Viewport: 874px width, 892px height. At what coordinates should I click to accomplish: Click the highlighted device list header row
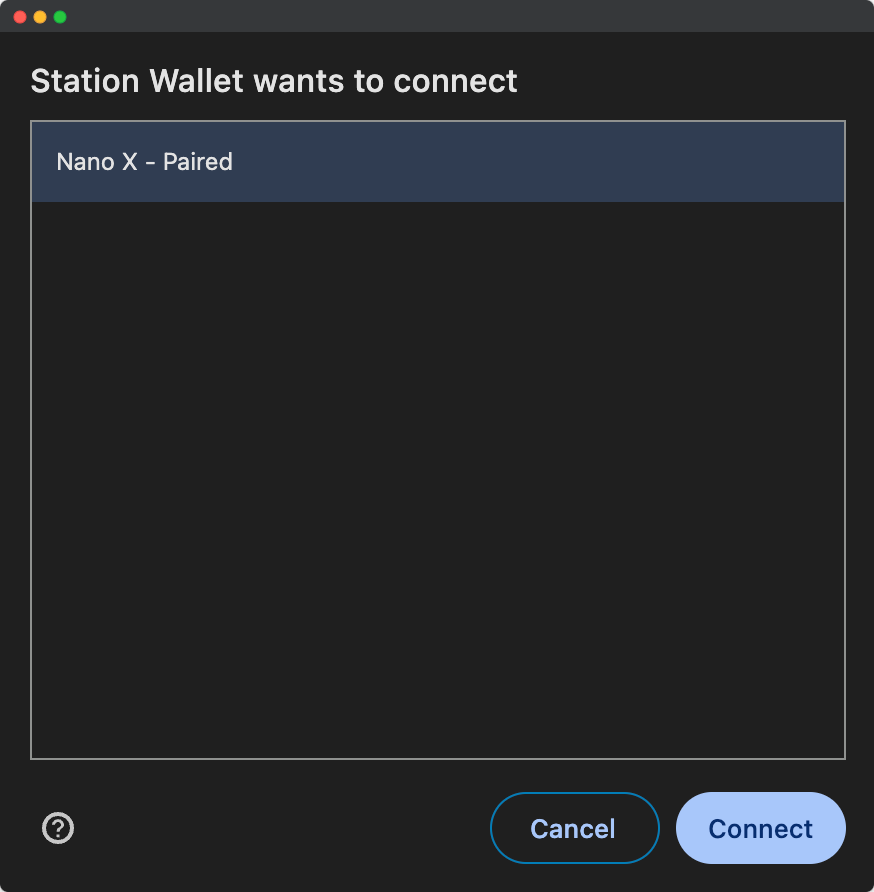click(x=437, y=161)
